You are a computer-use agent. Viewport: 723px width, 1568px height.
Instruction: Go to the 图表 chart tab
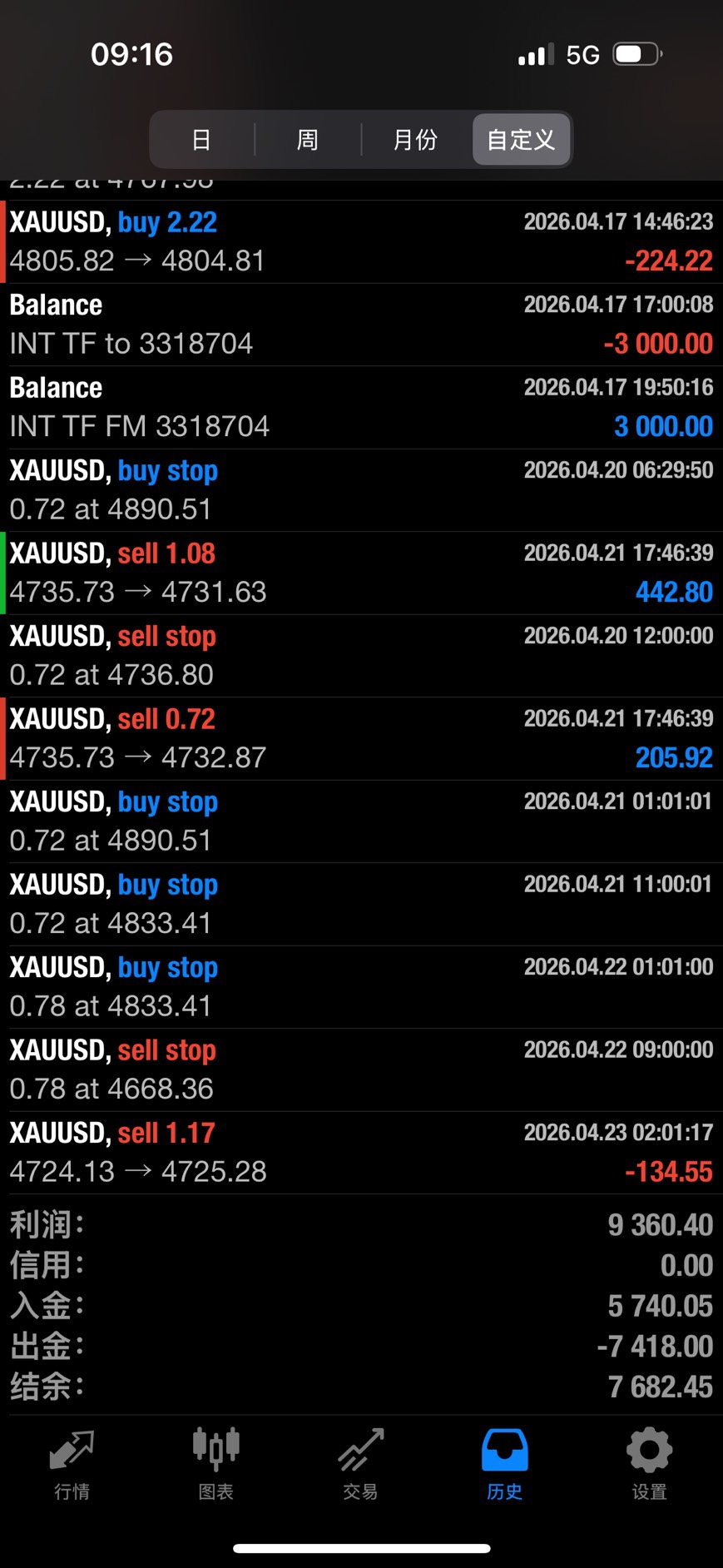[x=216, y=1465]
